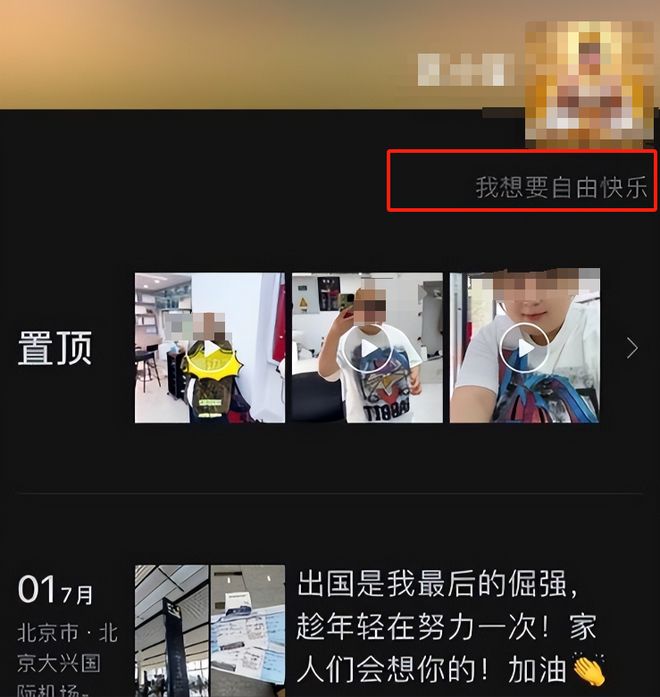660x697 pixels.
Task: Play the third pinned selfie video
Action: [524, 347]
